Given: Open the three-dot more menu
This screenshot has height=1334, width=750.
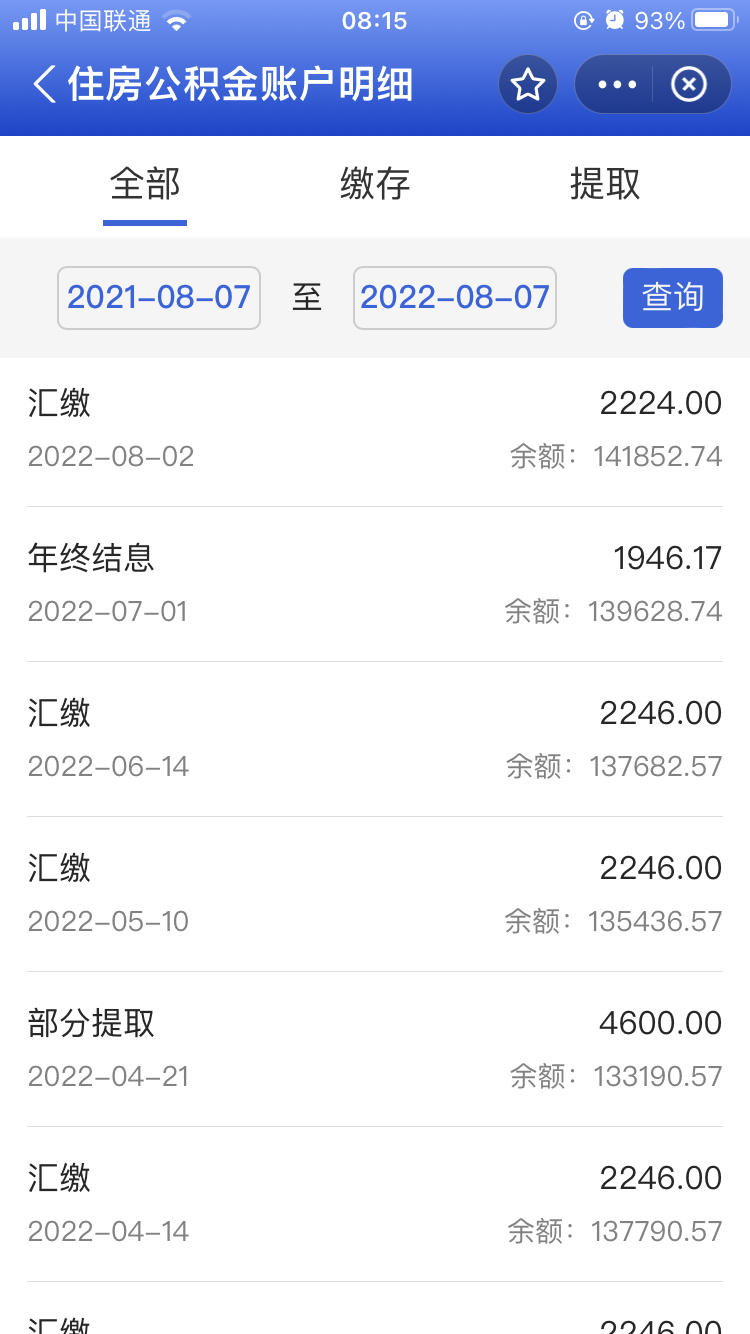Looking at the screenshot, I should 617,85.
